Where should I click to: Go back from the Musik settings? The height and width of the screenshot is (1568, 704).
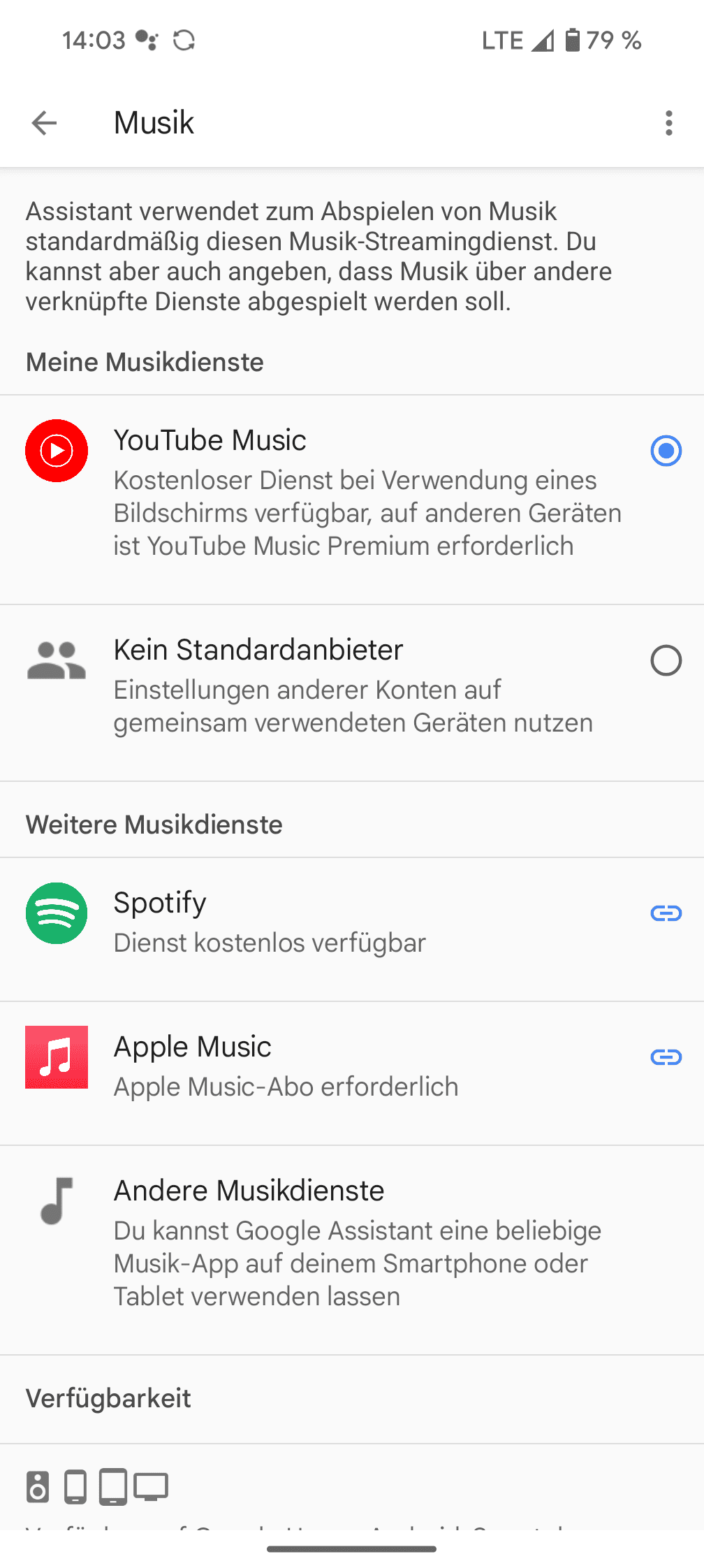[44, 123]
